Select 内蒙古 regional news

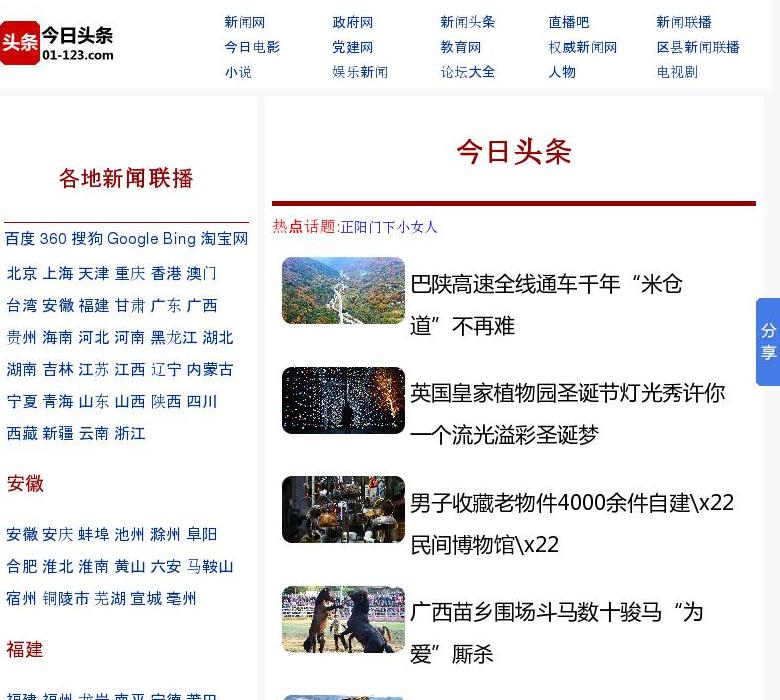click(209, 369)
